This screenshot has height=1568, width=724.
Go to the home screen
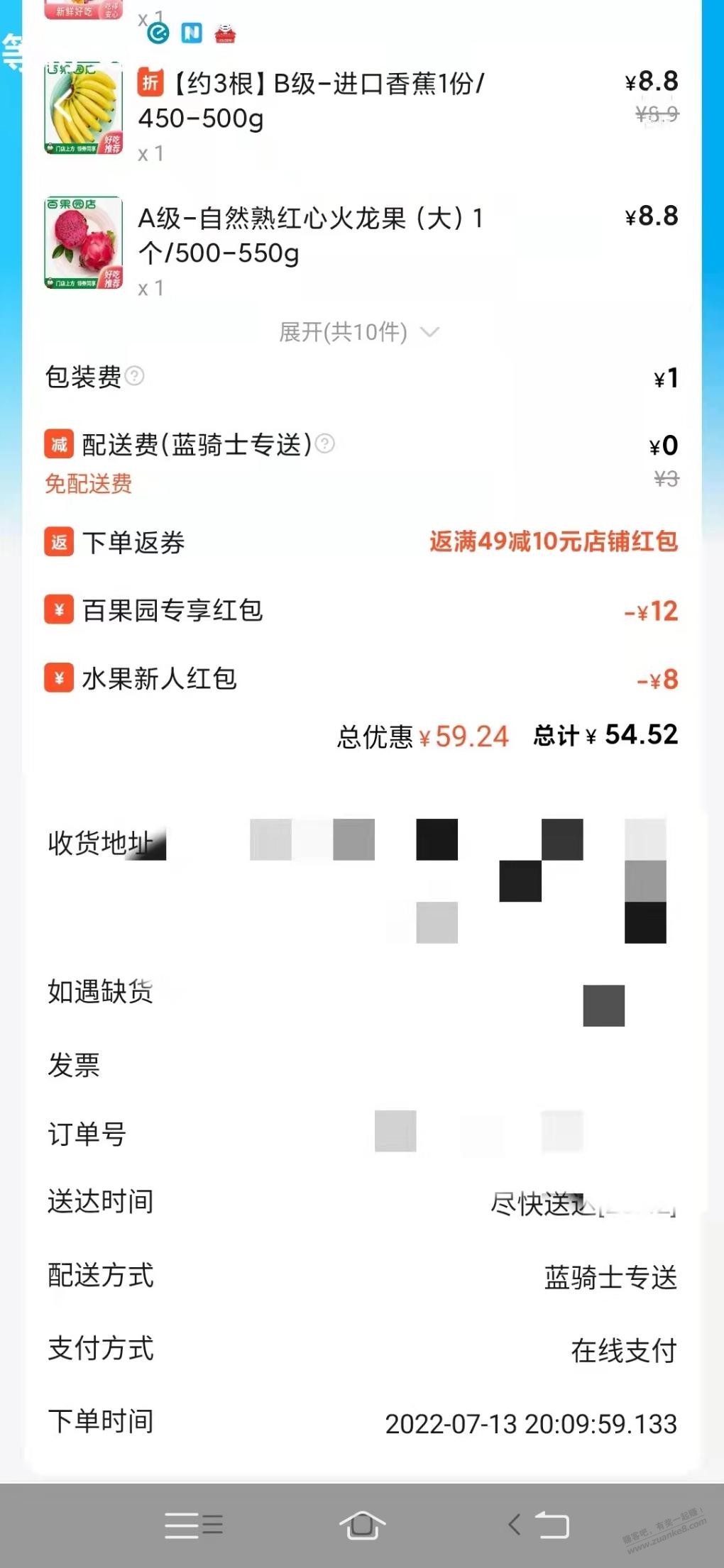click(362, 1525)
